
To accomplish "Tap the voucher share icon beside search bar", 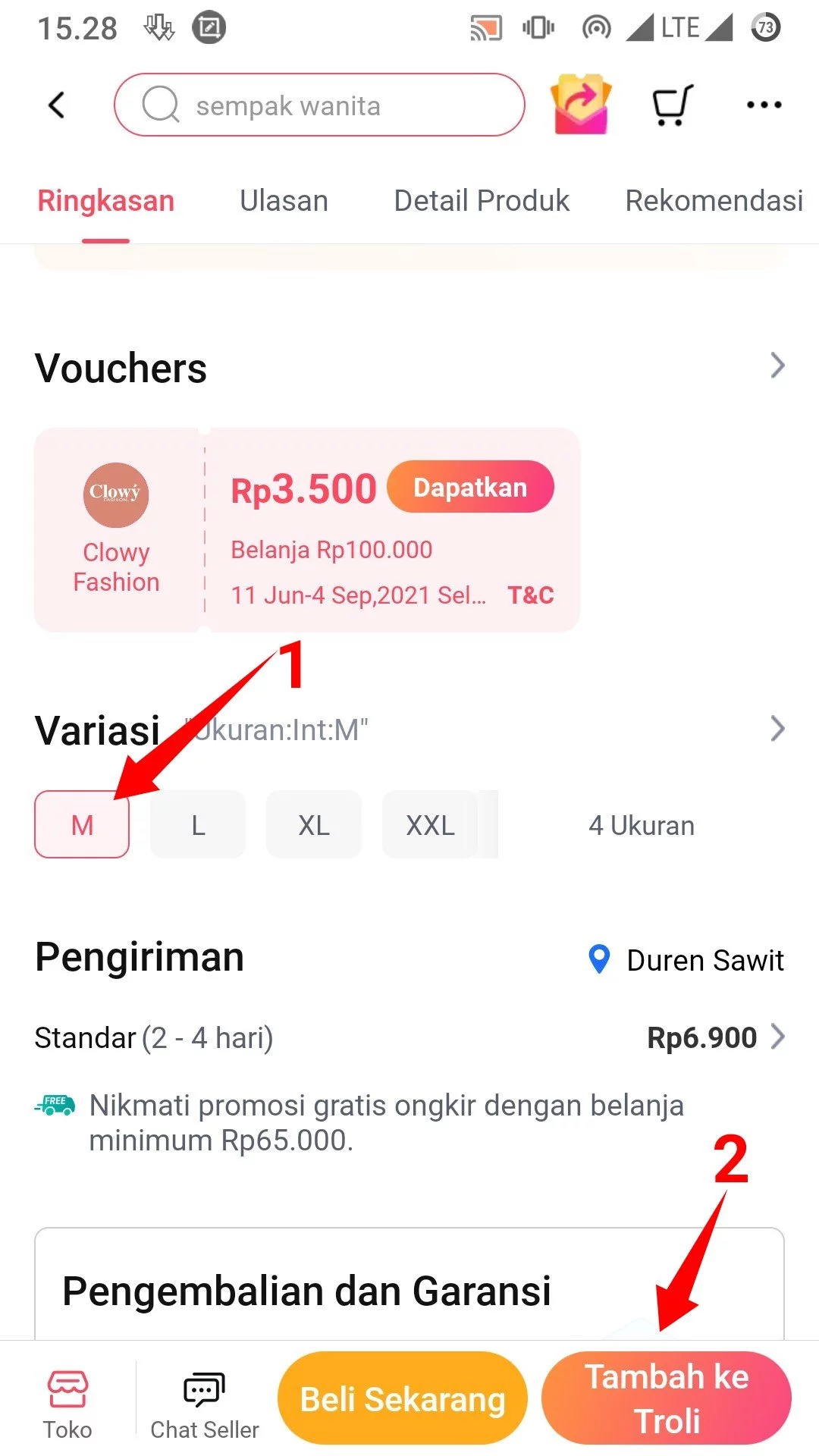I will [579, 105].
